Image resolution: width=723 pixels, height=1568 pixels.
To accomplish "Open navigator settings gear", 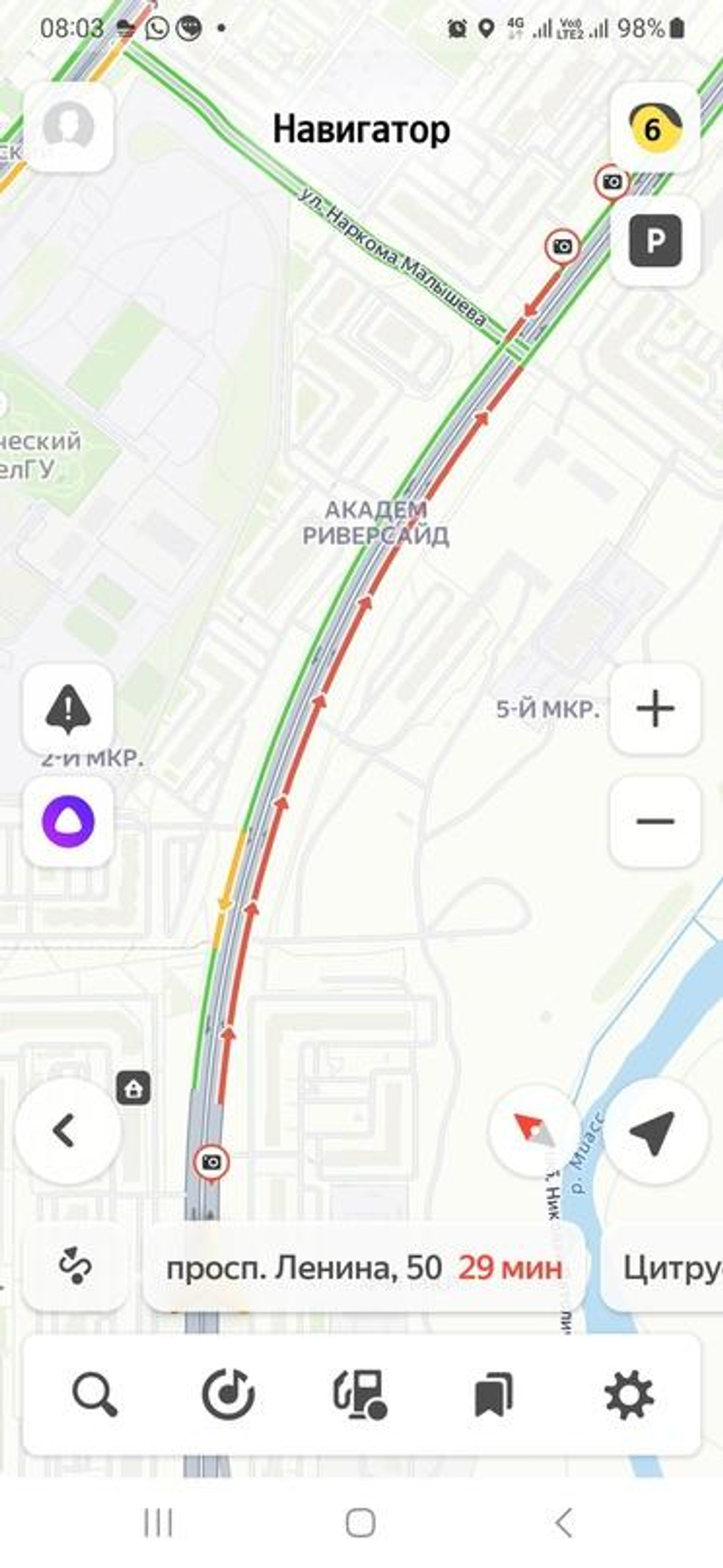I will 628,1395.
